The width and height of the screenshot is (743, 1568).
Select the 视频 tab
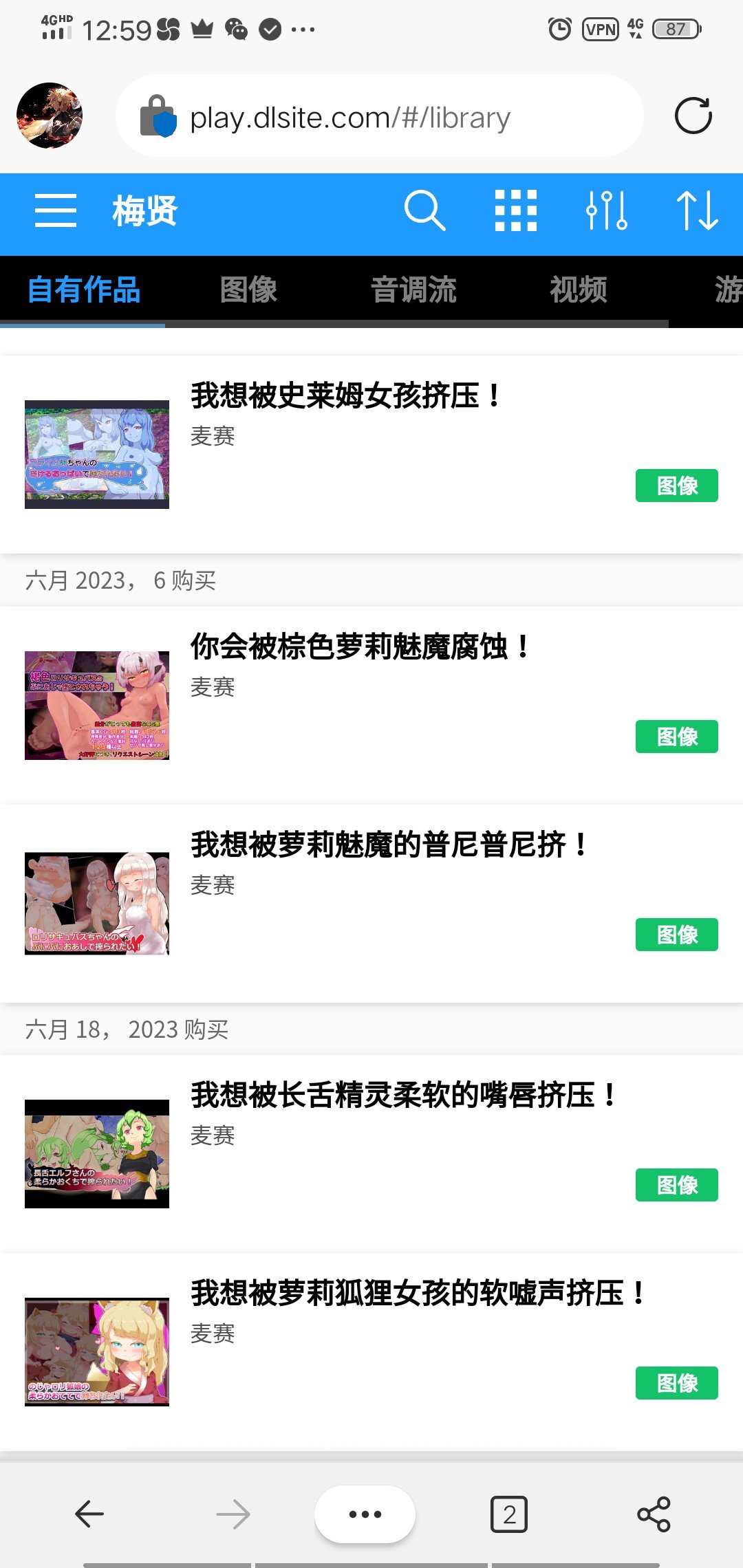click(579, 290)
